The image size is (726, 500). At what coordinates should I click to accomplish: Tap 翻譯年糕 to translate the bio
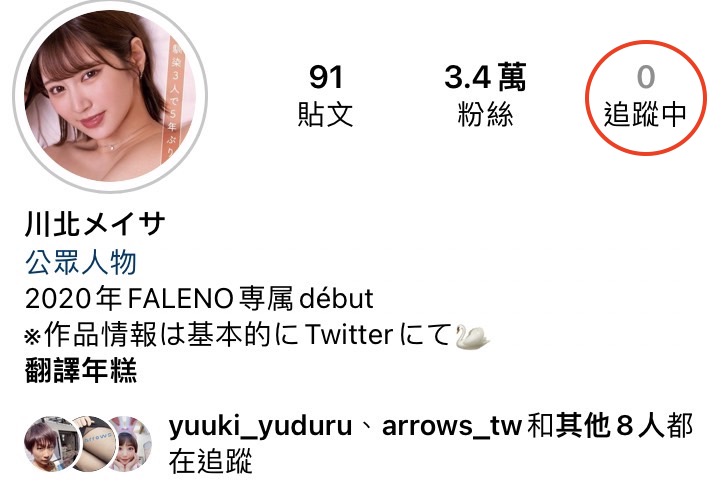click(80, 372)
